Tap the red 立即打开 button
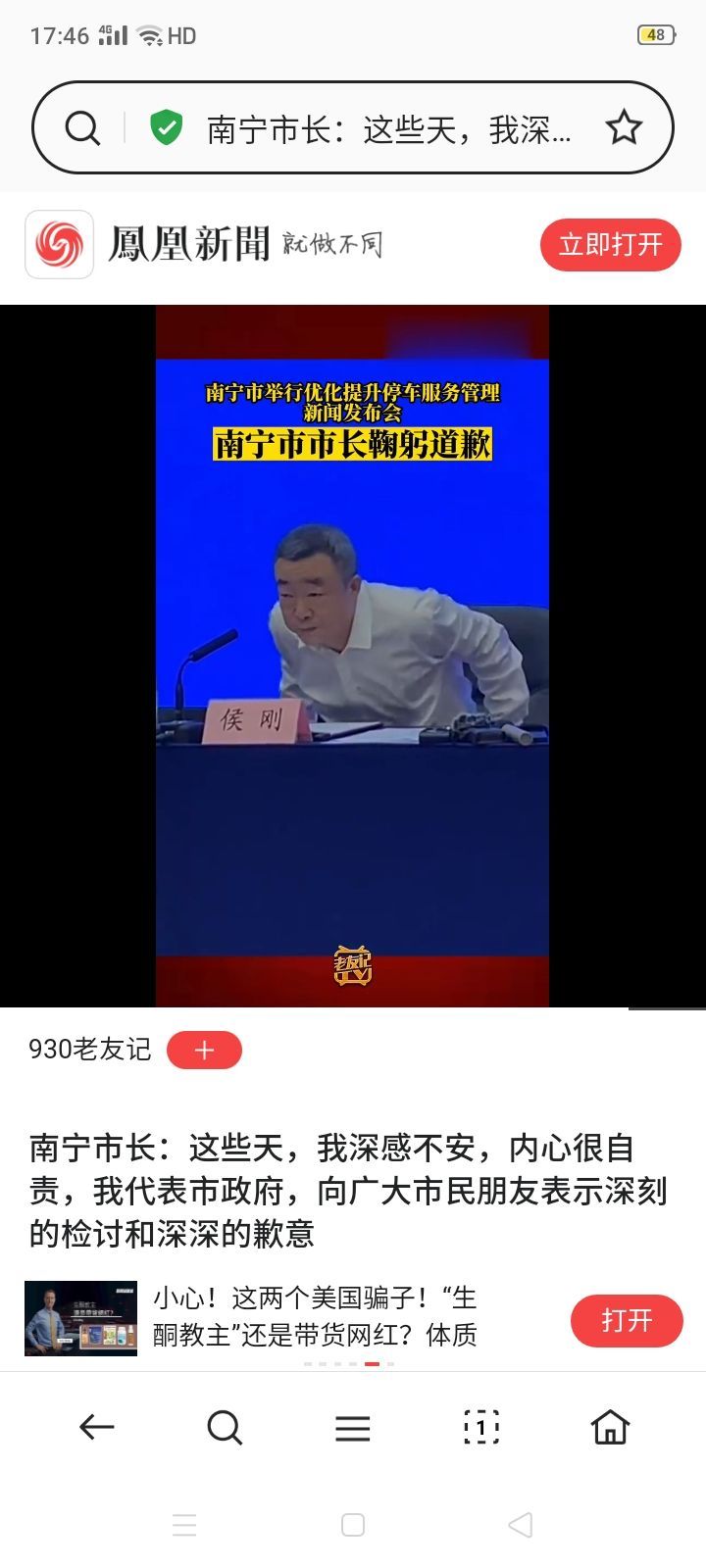The height and width of the screenshot is (1568, 706). tap(611, 245)
